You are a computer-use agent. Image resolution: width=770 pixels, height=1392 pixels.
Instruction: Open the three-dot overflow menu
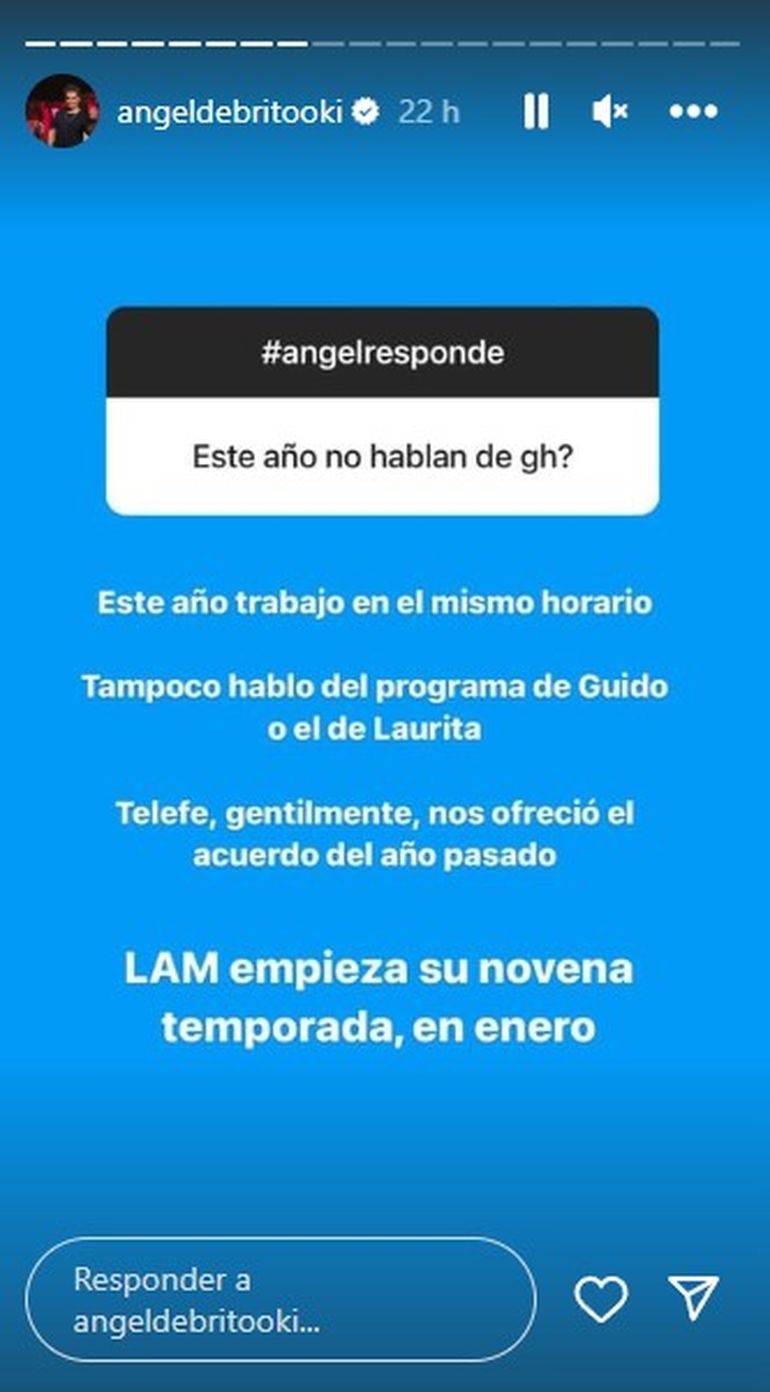(693, 112)
